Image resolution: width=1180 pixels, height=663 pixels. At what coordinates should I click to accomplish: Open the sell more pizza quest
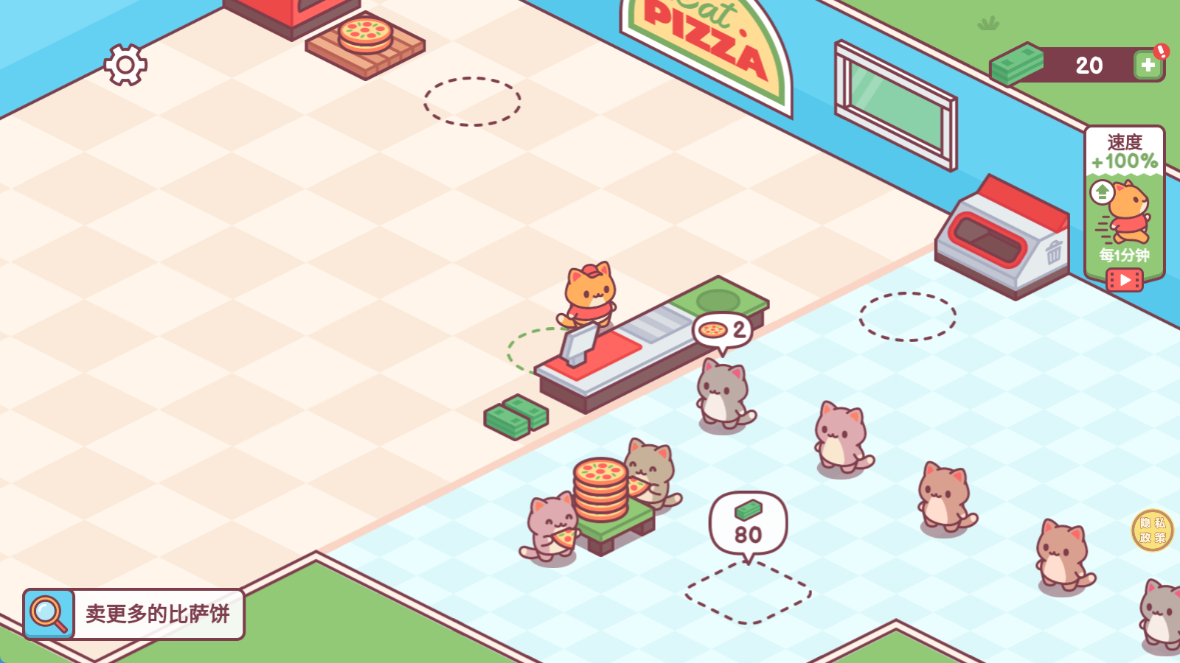134,614
